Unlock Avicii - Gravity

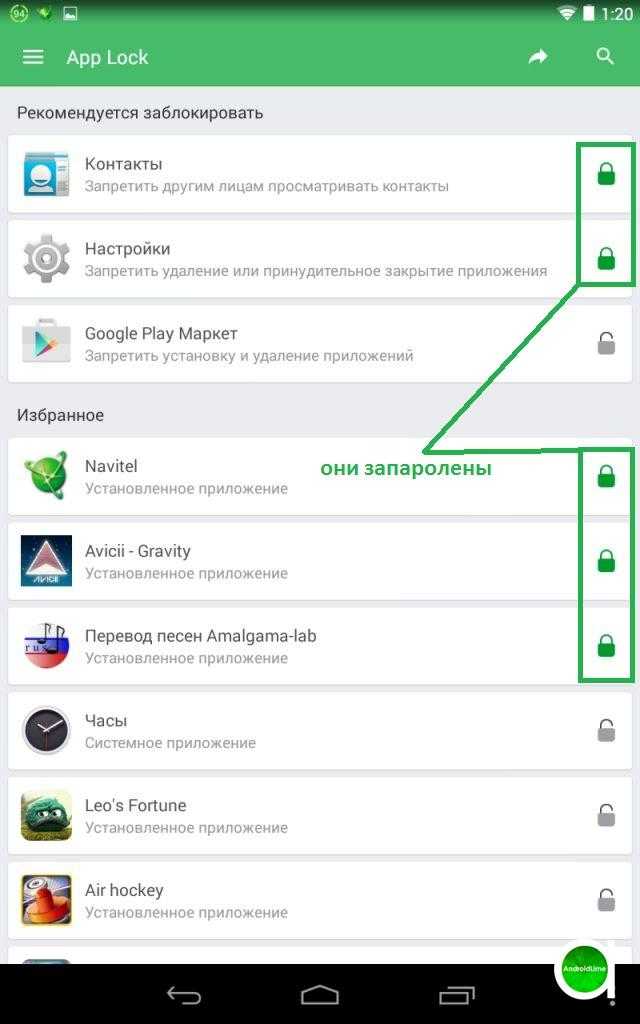click(x=606, y=562)
